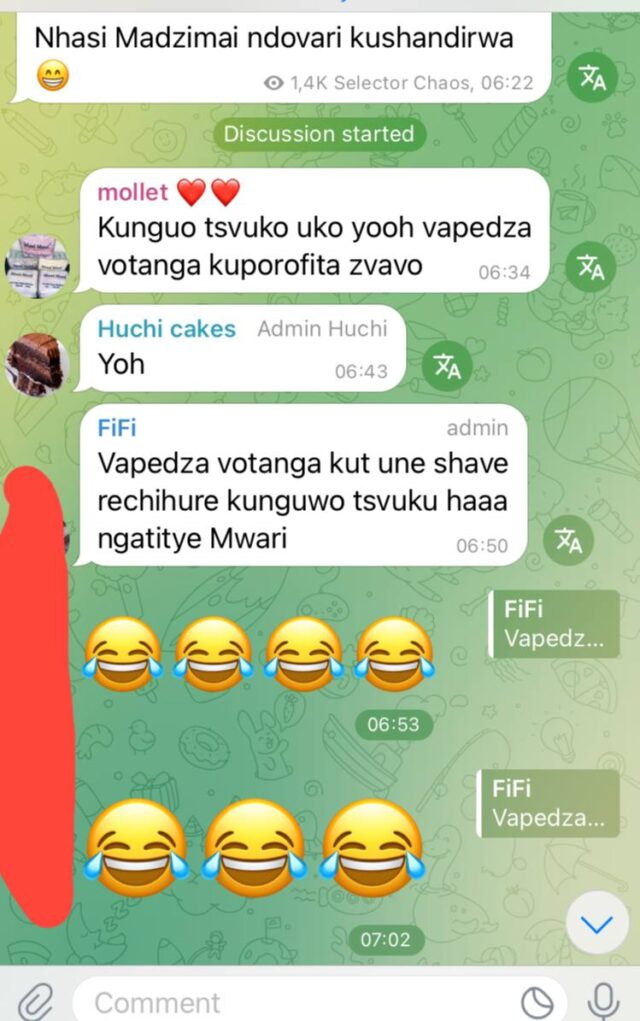The width and height of the screenshot is (640, 1021).
Task: Open Huchi cakes' profile avatar
Action: [37, 364]
